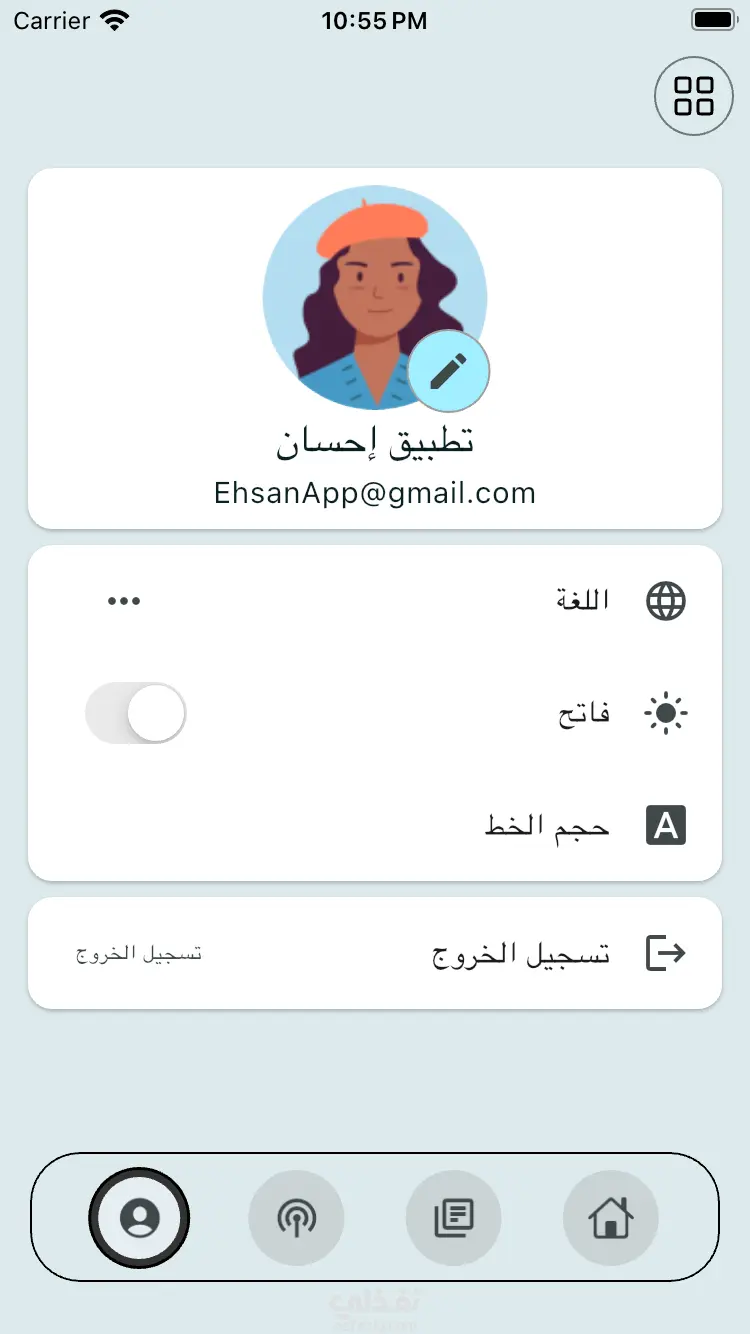Viewport: 750px width, 1334px height.
Task: Open the font size setting row
Action: (548, 828)
